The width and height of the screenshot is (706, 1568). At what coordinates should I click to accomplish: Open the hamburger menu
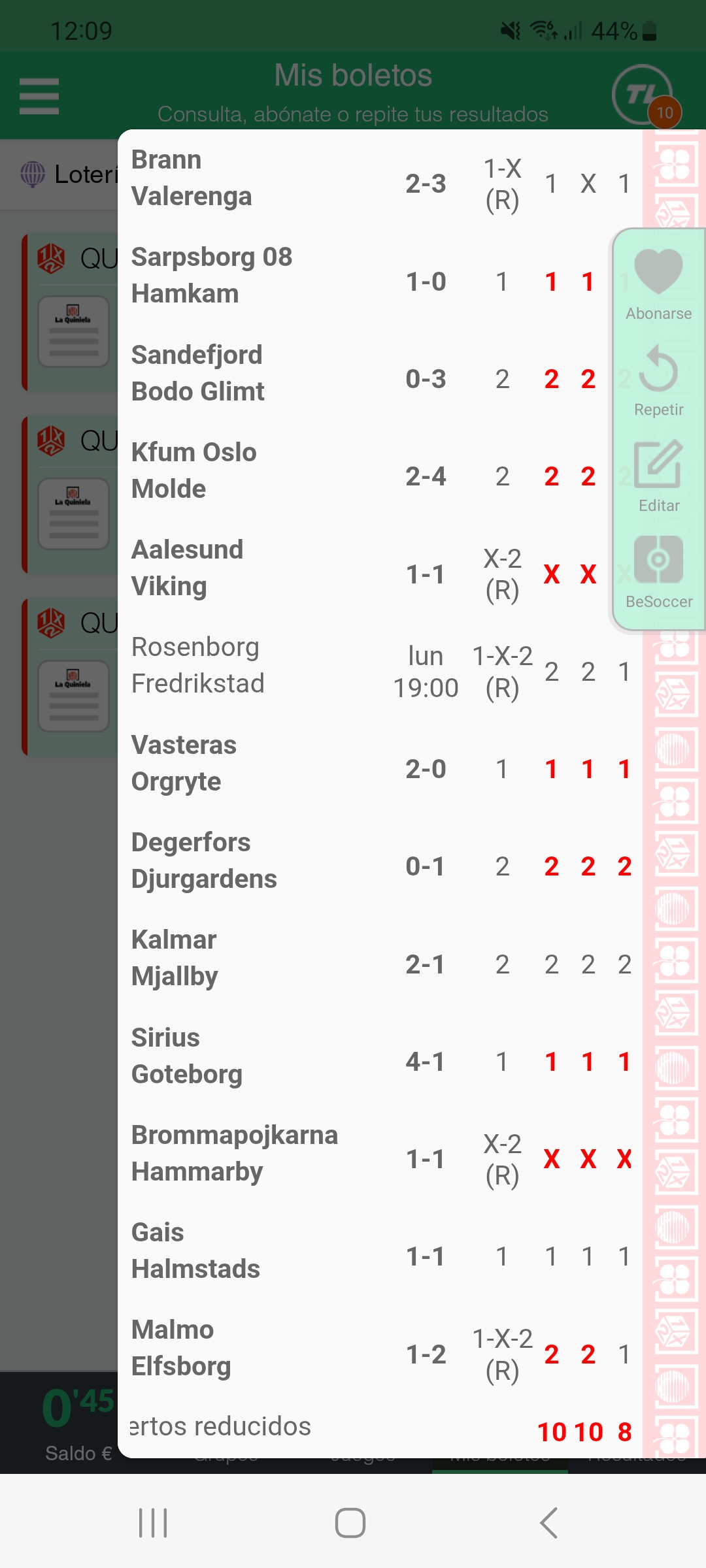pyautogui.click(x=39, y=96)
